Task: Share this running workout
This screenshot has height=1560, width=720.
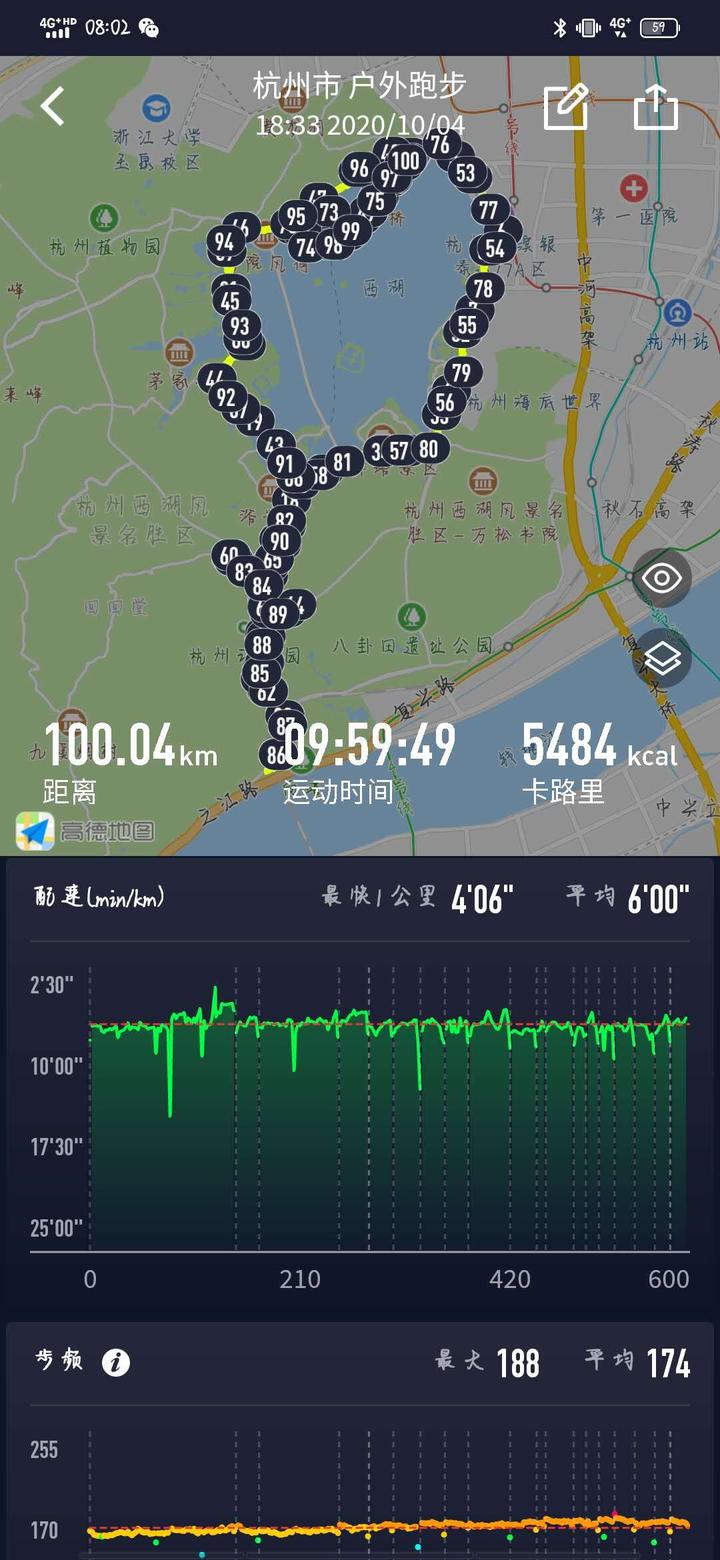Action: (x=656, y=107)
